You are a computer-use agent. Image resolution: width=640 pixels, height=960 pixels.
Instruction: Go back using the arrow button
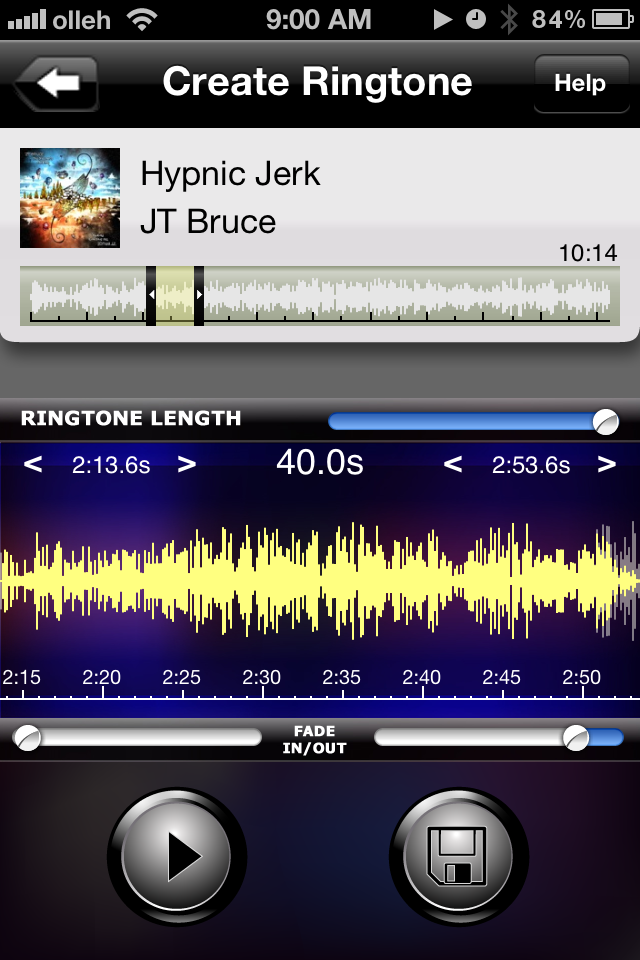click(56, 83)
